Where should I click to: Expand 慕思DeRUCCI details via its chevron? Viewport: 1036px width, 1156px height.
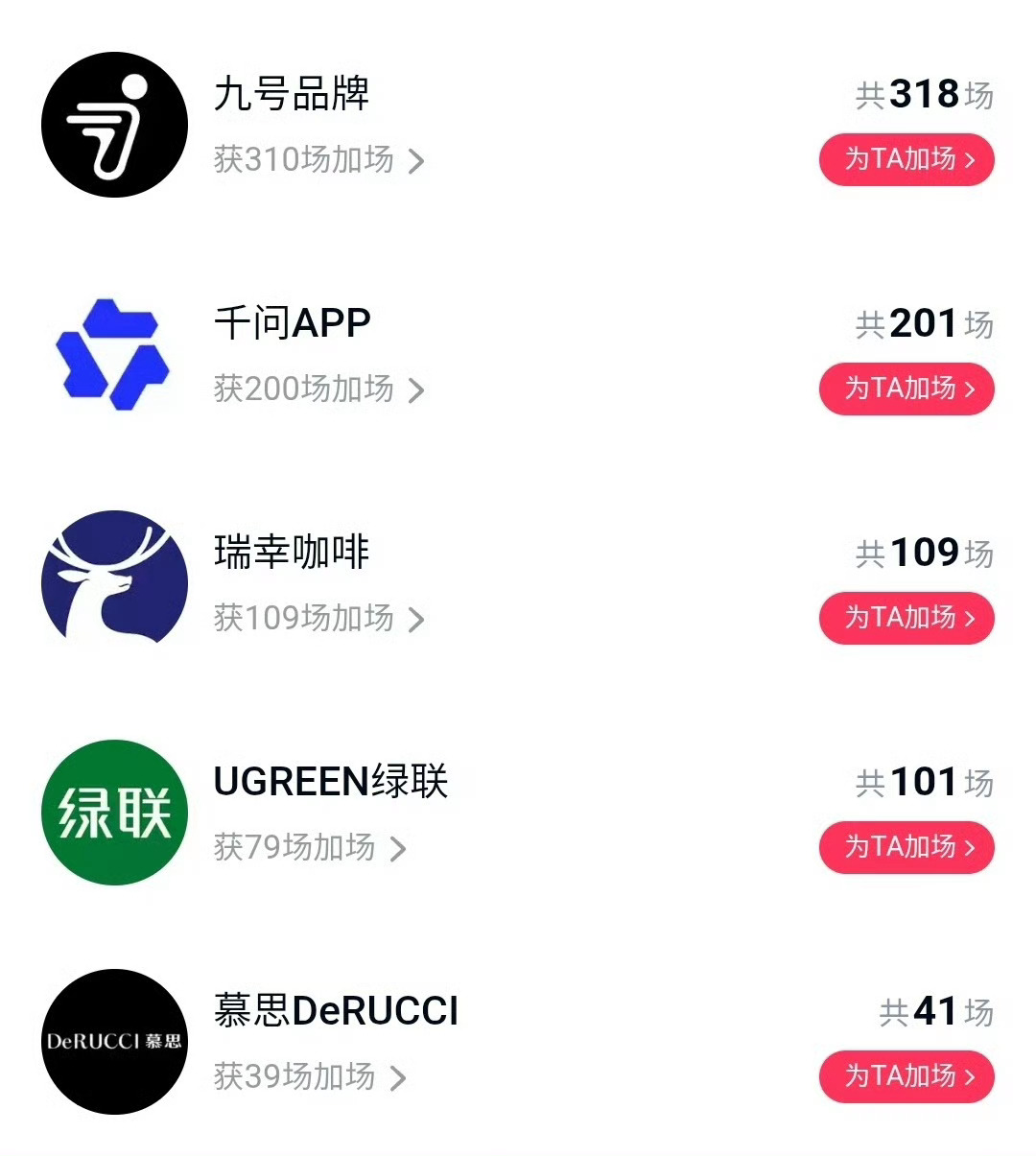coord(398,1076)
